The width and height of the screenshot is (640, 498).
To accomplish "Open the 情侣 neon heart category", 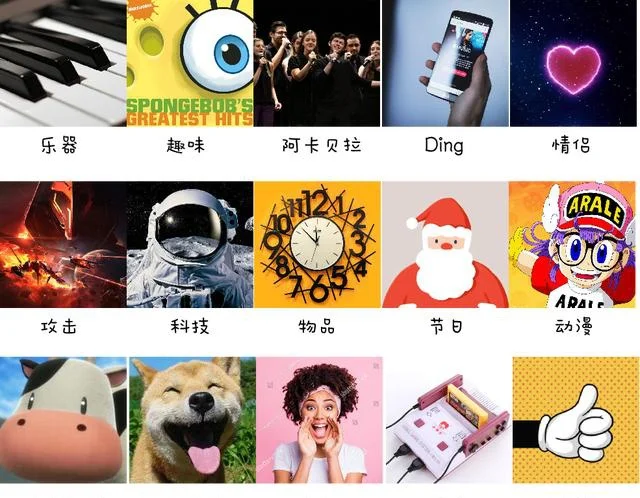I will click(574, 63).
